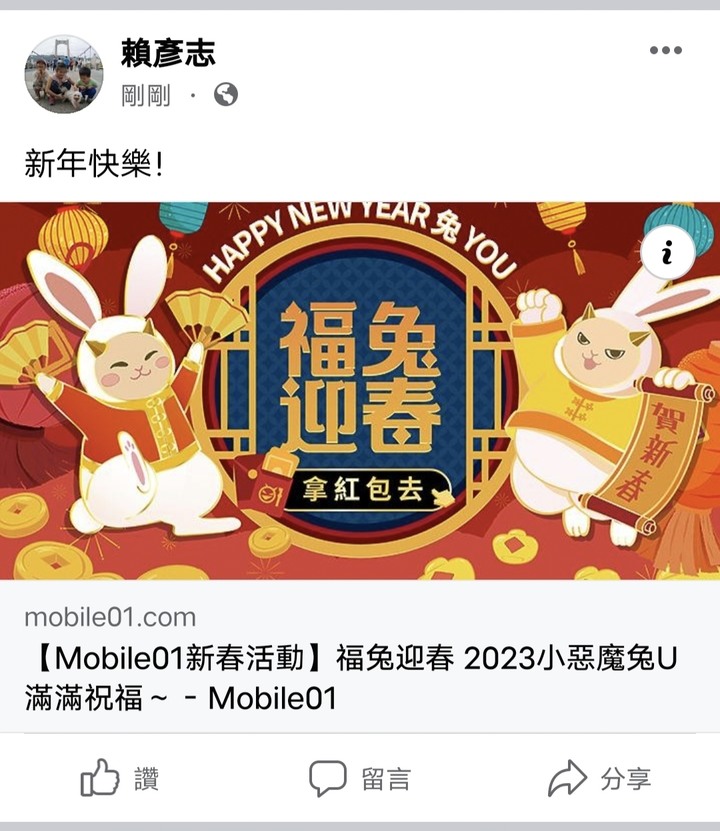Screen dimensions: 720x831
Task: Open the post's three-dot options menu
Action: (x=665, y=51)
